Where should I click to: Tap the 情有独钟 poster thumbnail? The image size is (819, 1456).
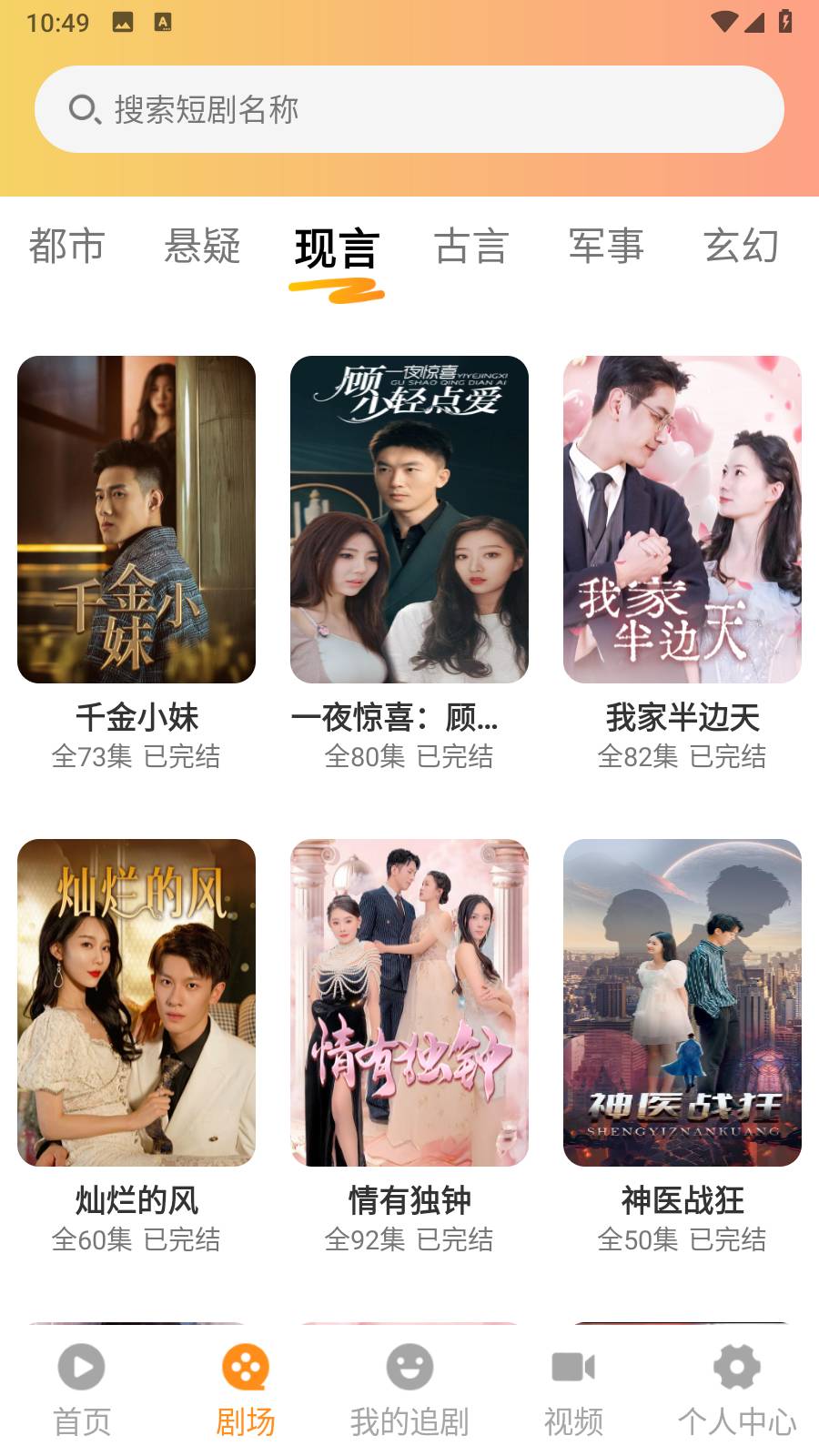(x=409, y=1004)
